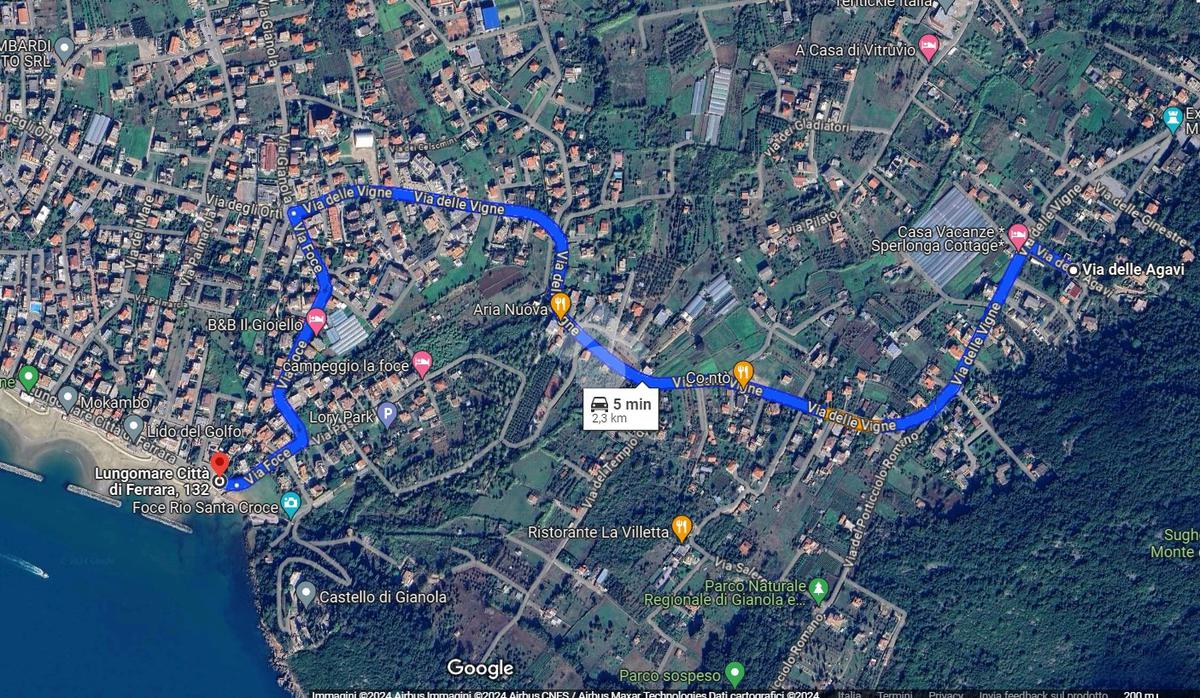The width and height of the screenshot is (1200, 698).
Task: Open the Lido del Golfo marker
Action: (x=133, y=427)
